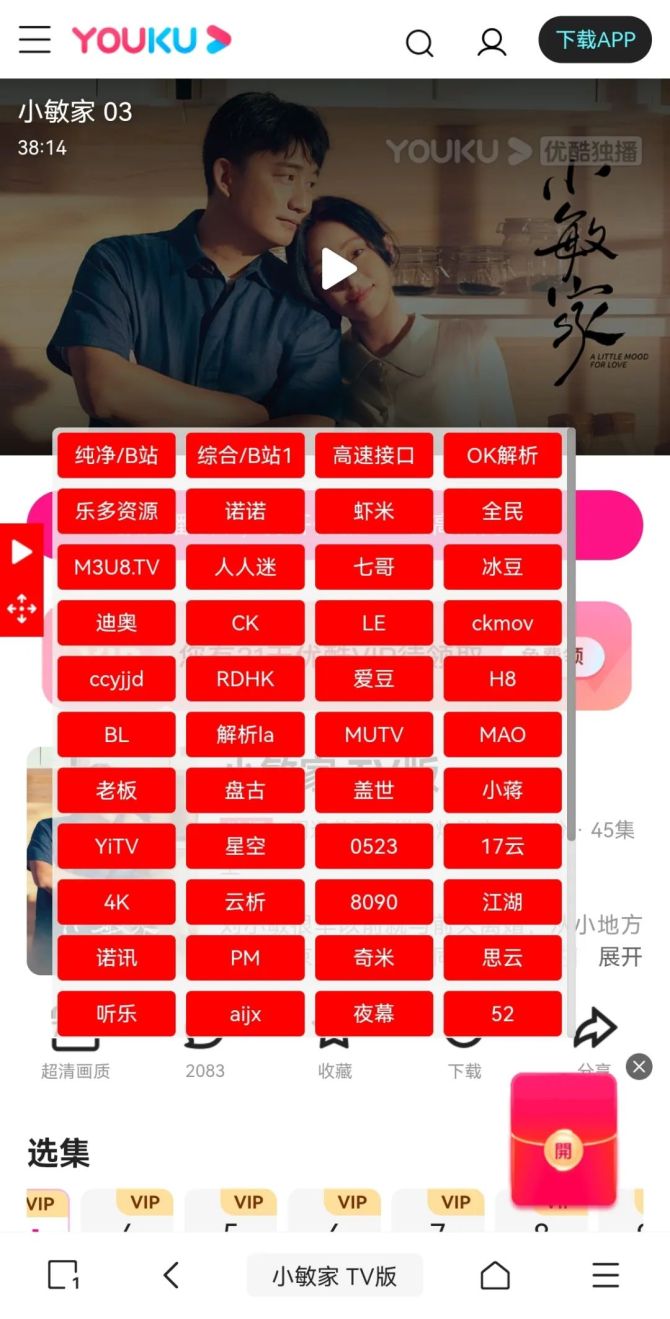Select the 解析la source
The width and height of the screenshot is (670, 1319).
coord(245,735)
